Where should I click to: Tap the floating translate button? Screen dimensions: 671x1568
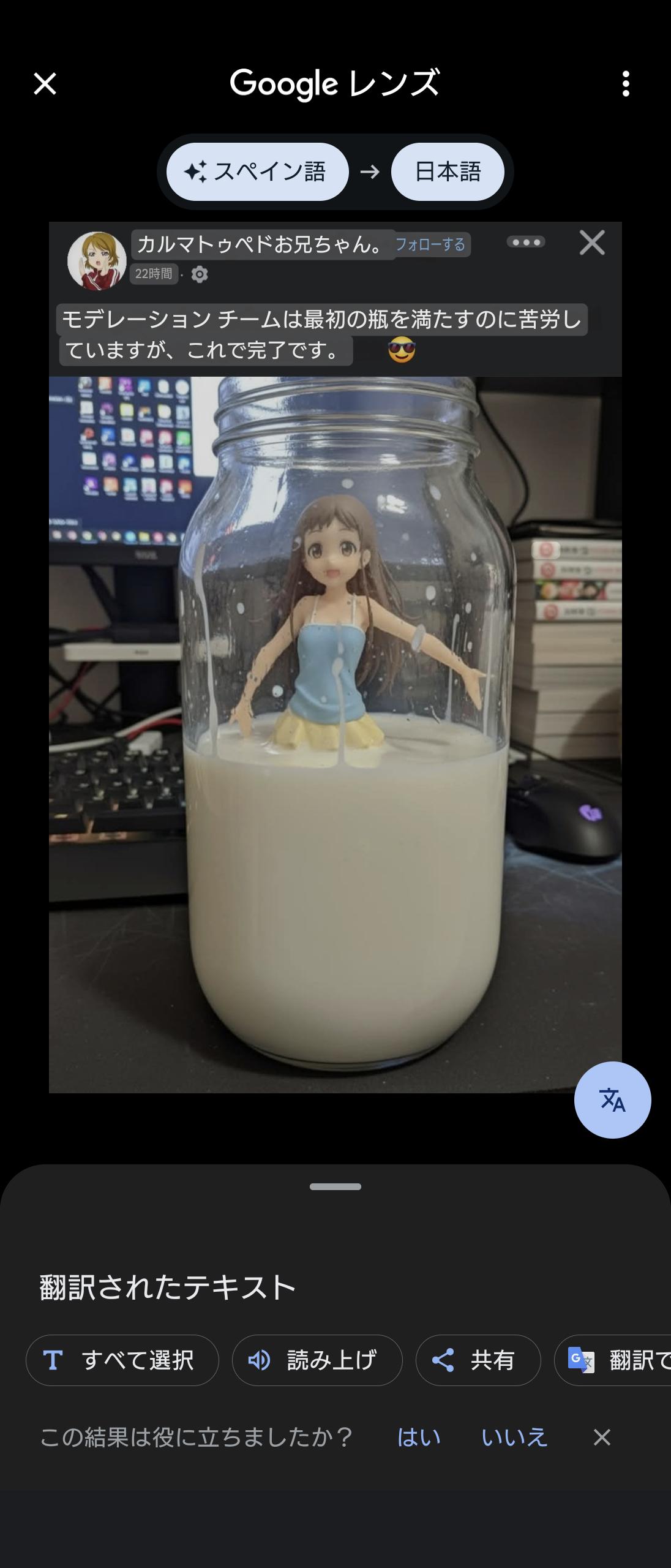pyautogui.click(x=612, y=1100)
